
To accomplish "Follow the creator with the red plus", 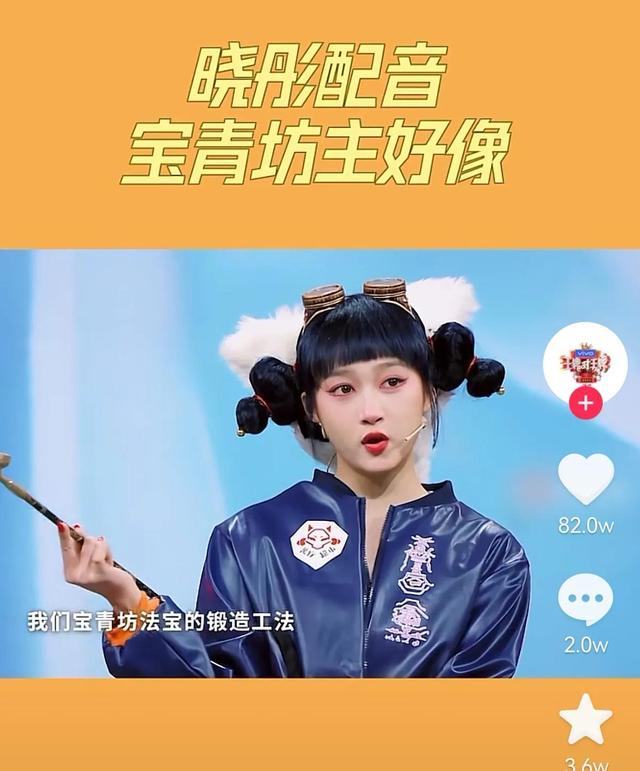I will pos(585,404).
